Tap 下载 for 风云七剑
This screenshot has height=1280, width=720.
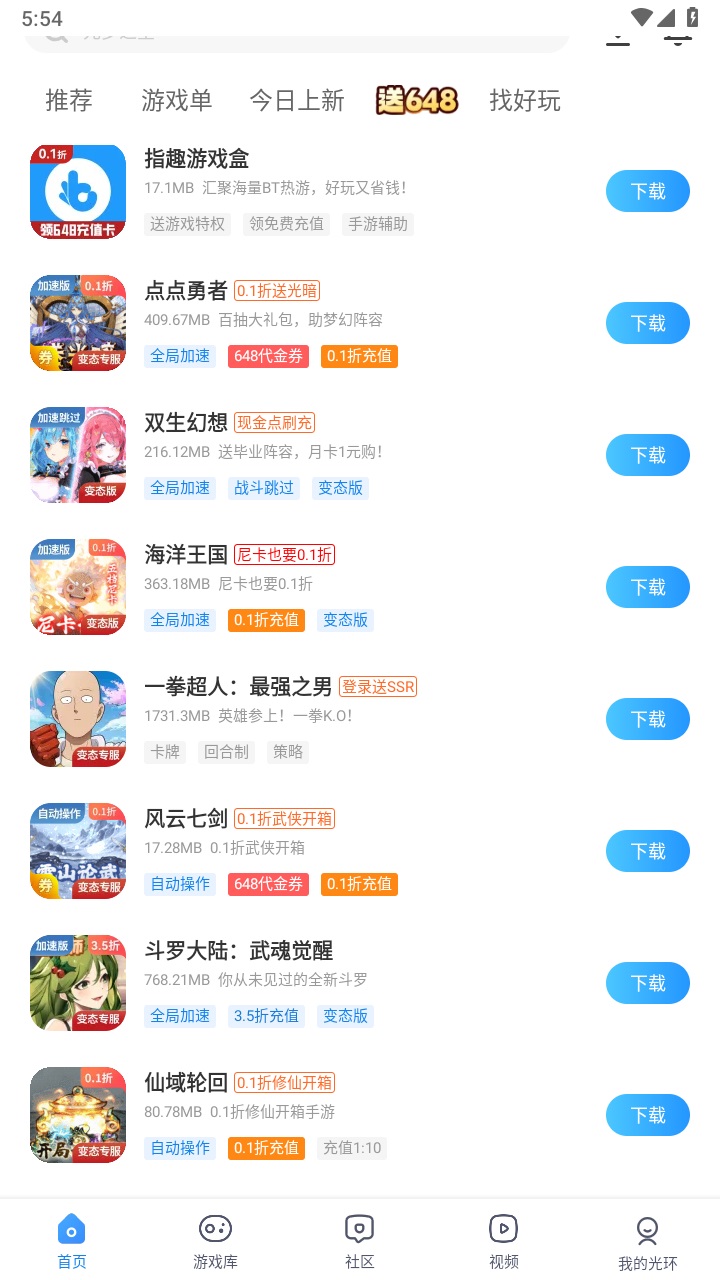[x=647, y=851]
